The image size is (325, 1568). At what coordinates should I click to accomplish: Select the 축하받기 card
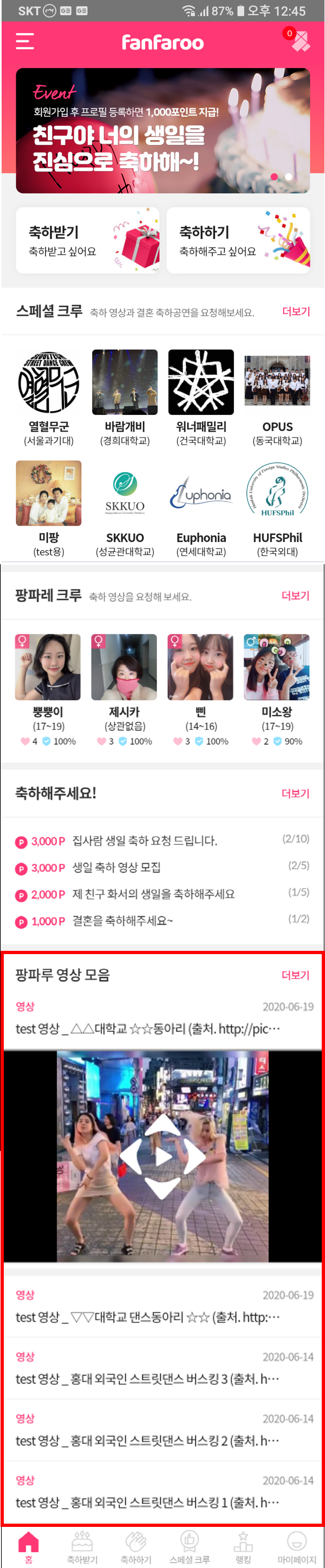click(x=87, y=240)
